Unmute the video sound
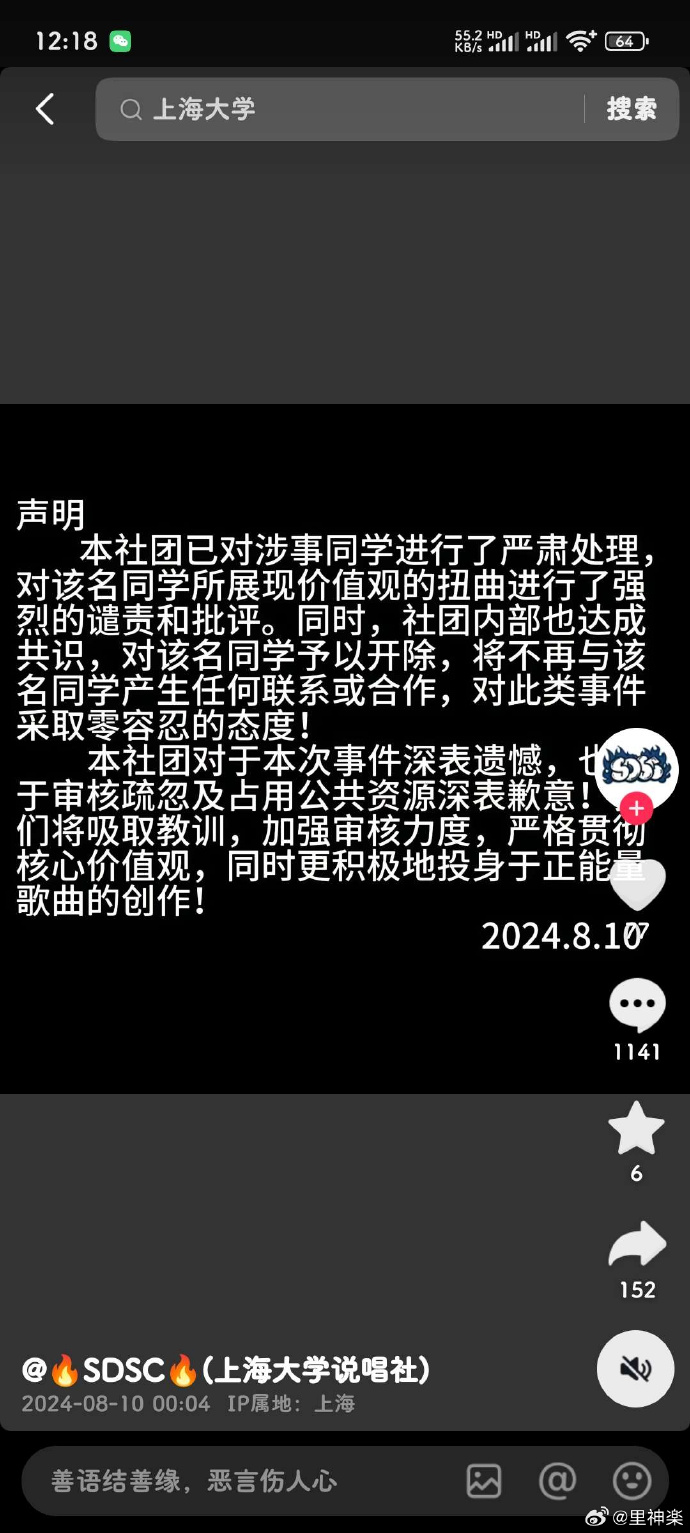 [x=635, y=1369]
